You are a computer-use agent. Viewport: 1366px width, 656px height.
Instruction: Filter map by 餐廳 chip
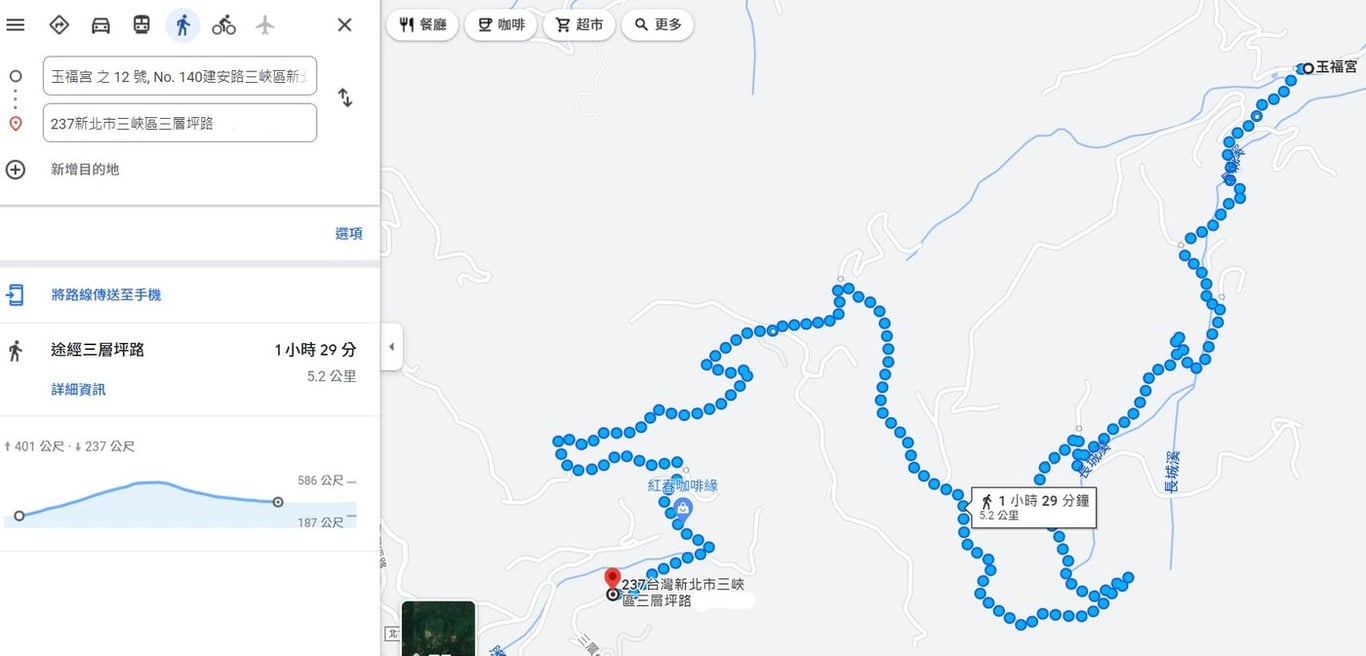[422, 25]
